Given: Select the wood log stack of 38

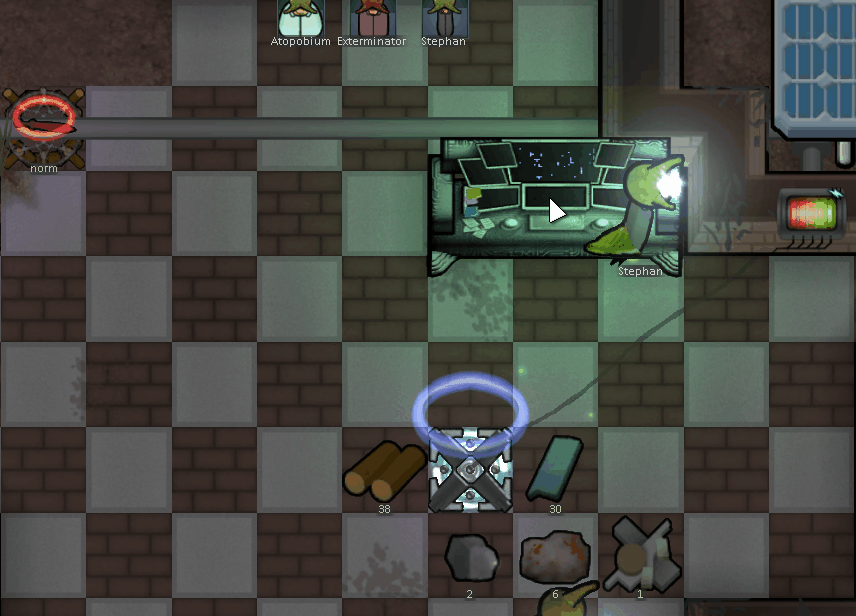Looking at the screenshot, I should coord(383,471).
